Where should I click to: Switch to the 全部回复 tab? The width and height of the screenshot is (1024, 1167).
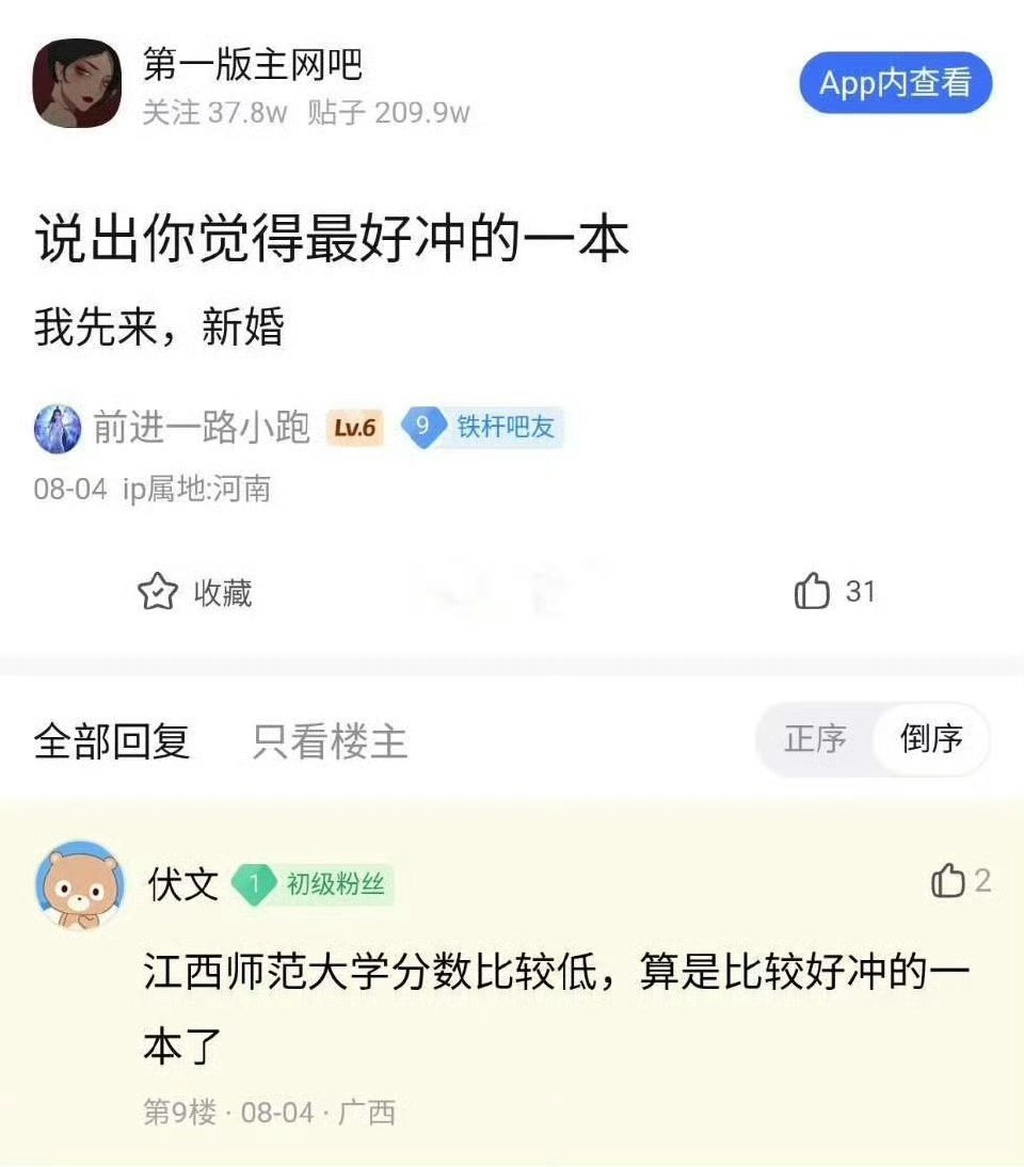[111, 741]
